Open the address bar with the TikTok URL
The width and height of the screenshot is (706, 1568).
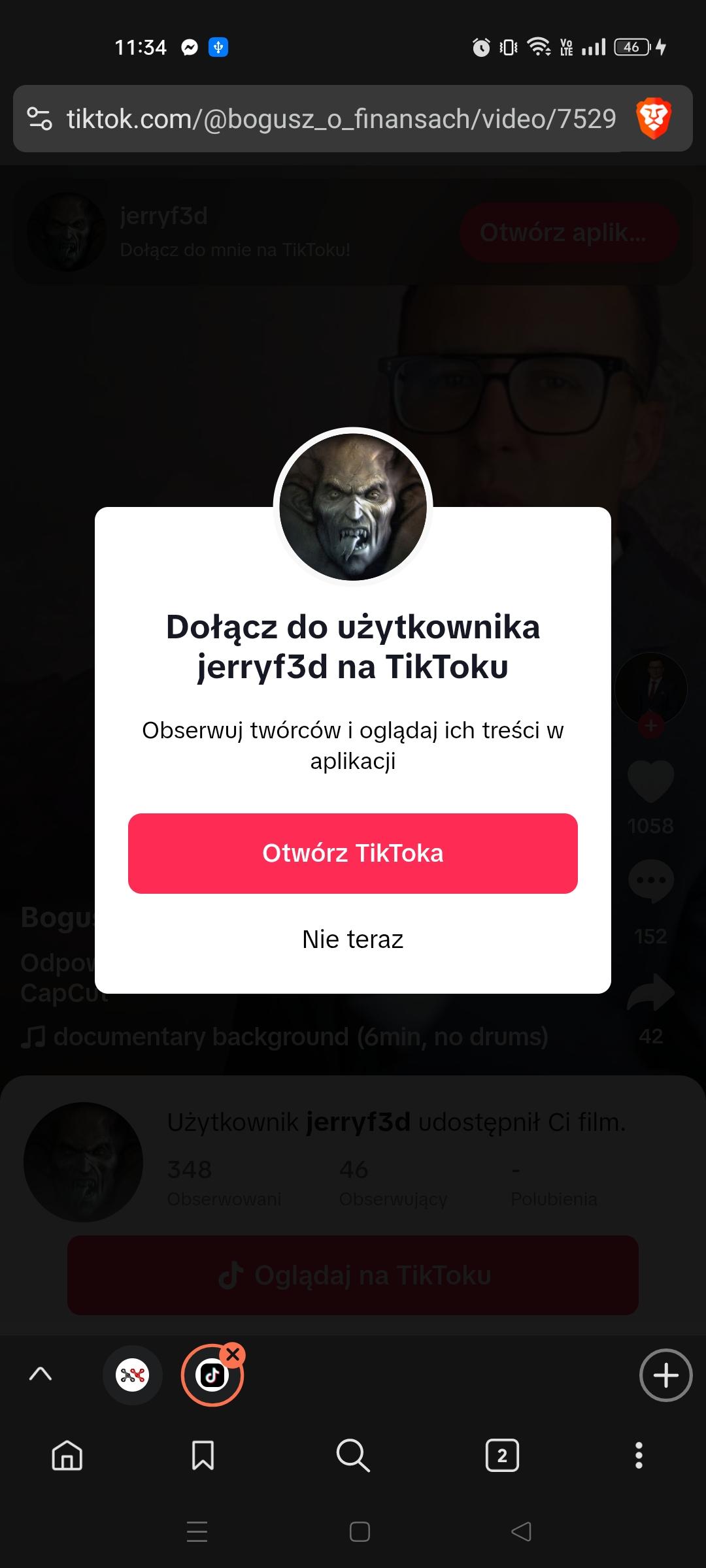340,119
